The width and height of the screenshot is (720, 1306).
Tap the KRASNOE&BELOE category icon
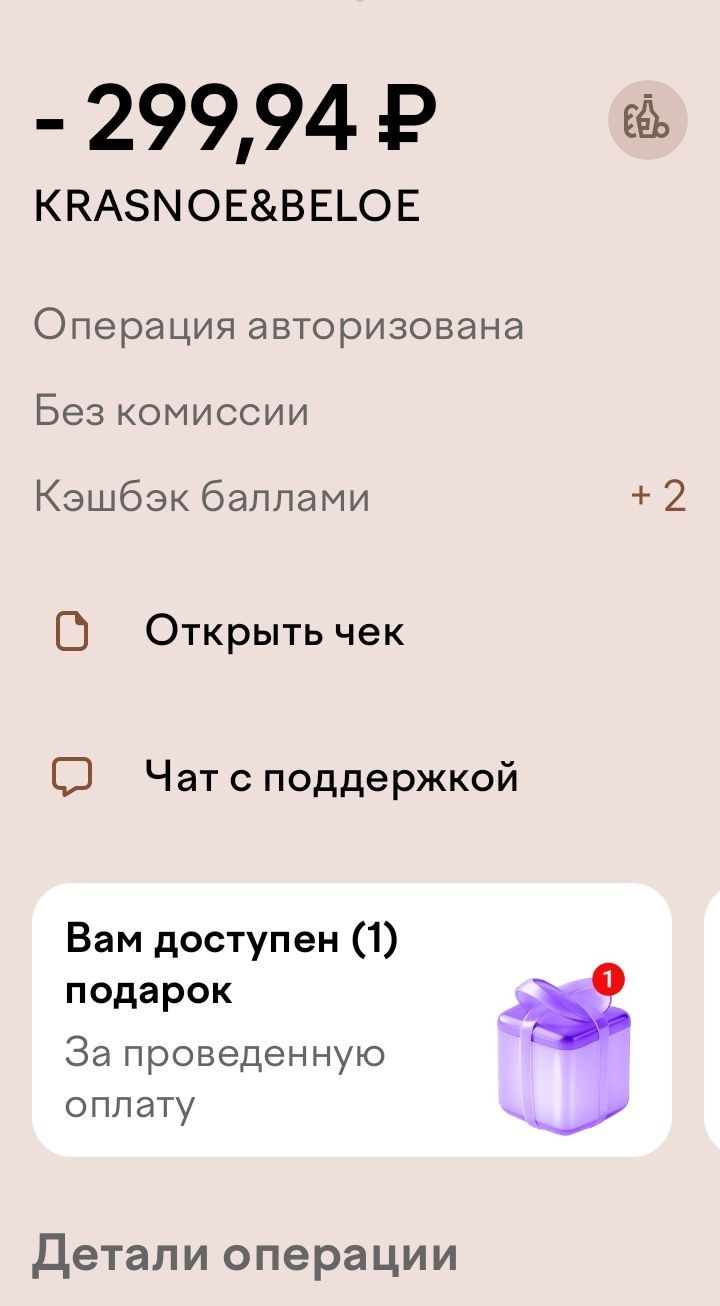[647, 120]
